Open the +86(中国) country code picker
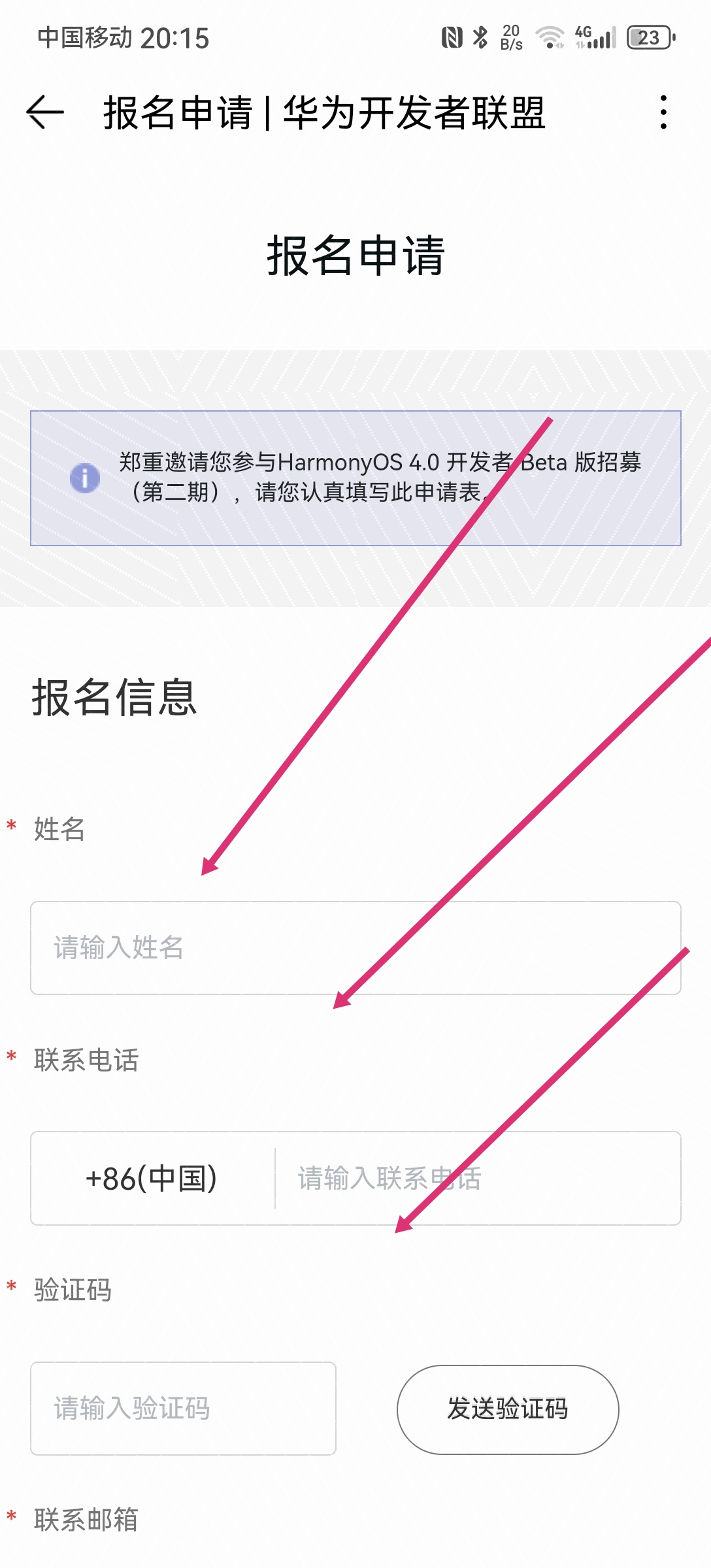This screenshot has height=1568, width=711. click(x=152, y=1179)
